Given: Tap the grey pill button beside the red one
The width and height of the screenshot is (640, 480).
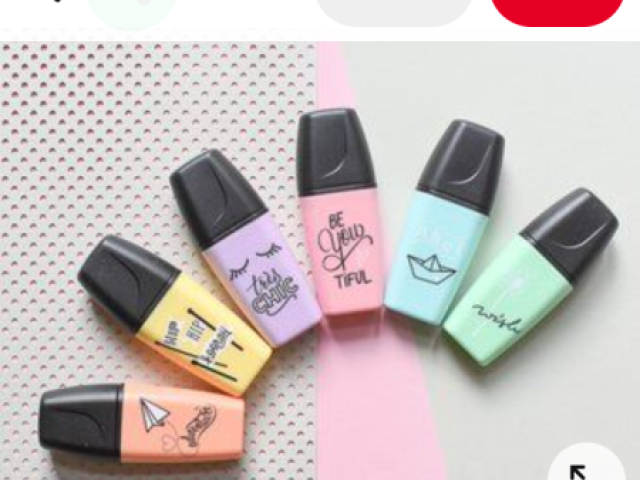Looking at the screenshot, I should (394, 10).
